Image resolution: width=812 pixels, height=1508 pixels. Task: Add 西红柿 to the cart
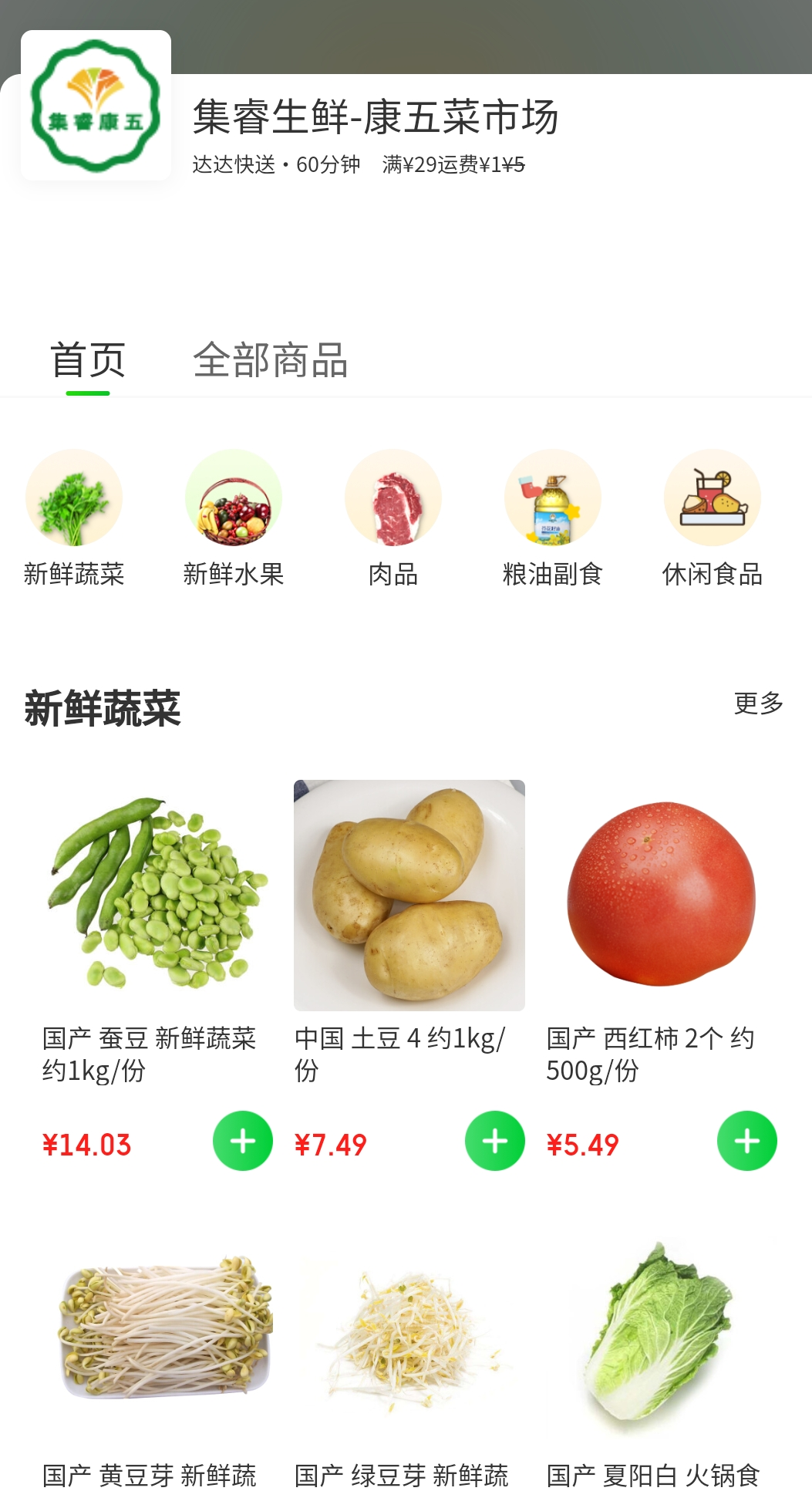point(747,1141)
